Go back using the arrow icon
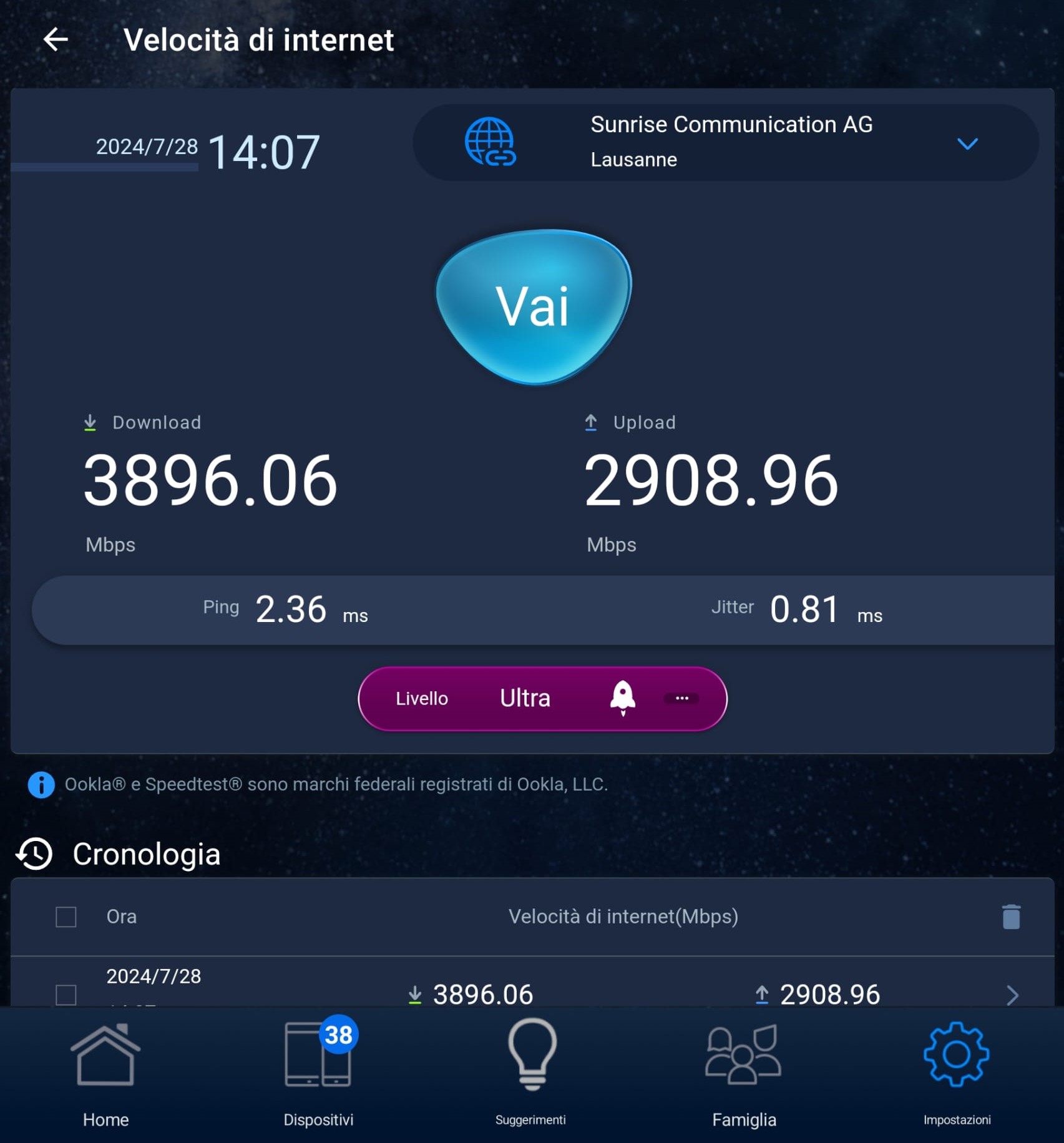 tap(56, 40)
